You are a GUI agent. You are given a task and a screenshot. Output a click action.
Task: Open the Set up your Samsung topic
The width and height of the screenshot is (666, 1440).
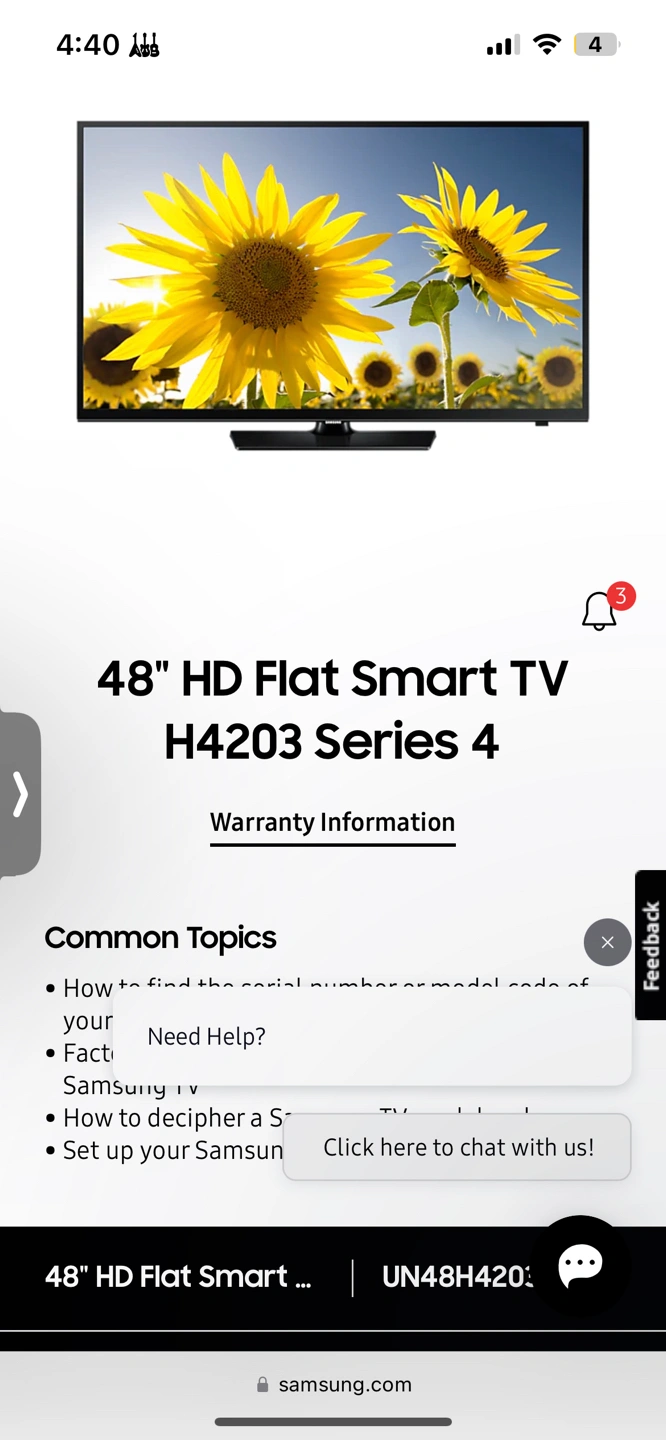(172, 1150)
